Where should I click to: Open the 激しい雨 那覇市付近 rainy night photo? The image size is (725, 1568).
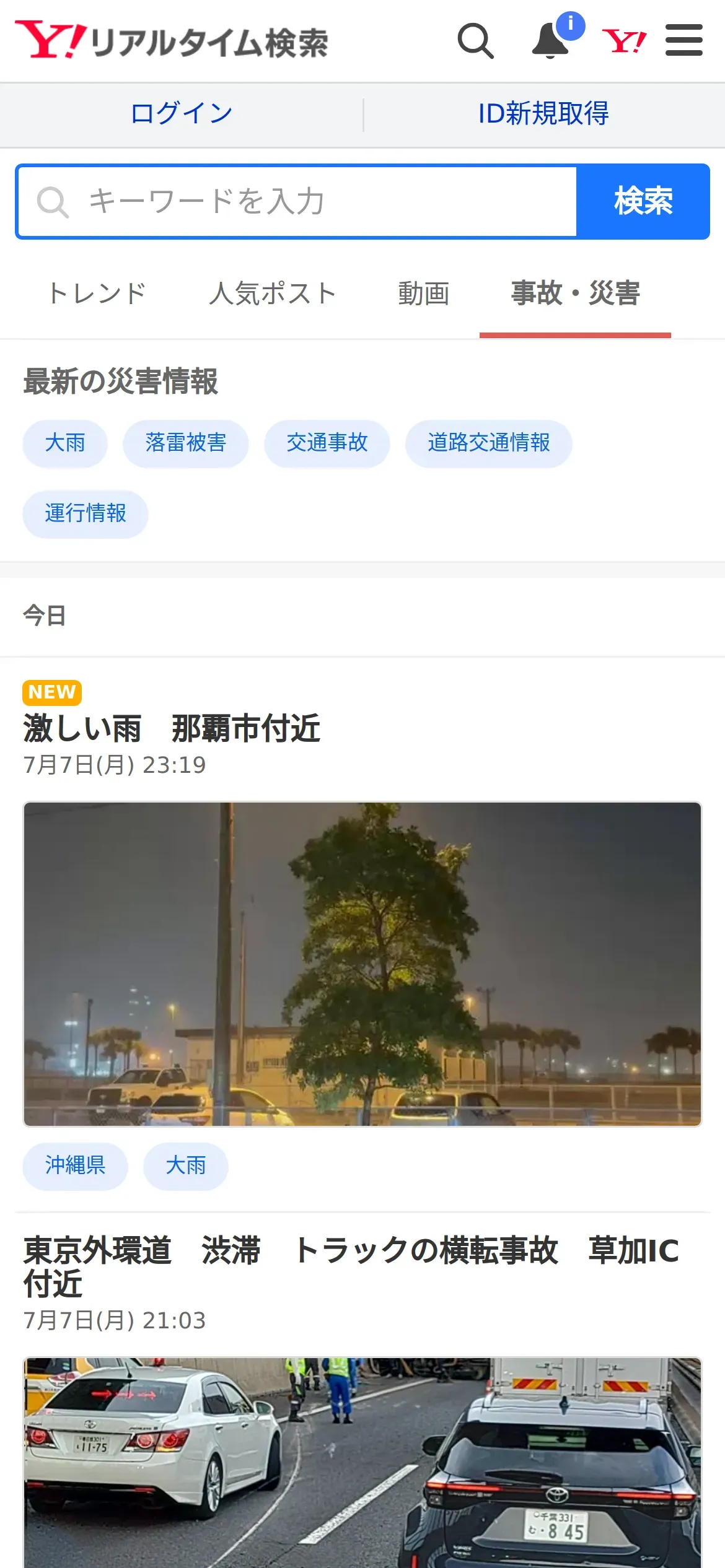point(362,964)
